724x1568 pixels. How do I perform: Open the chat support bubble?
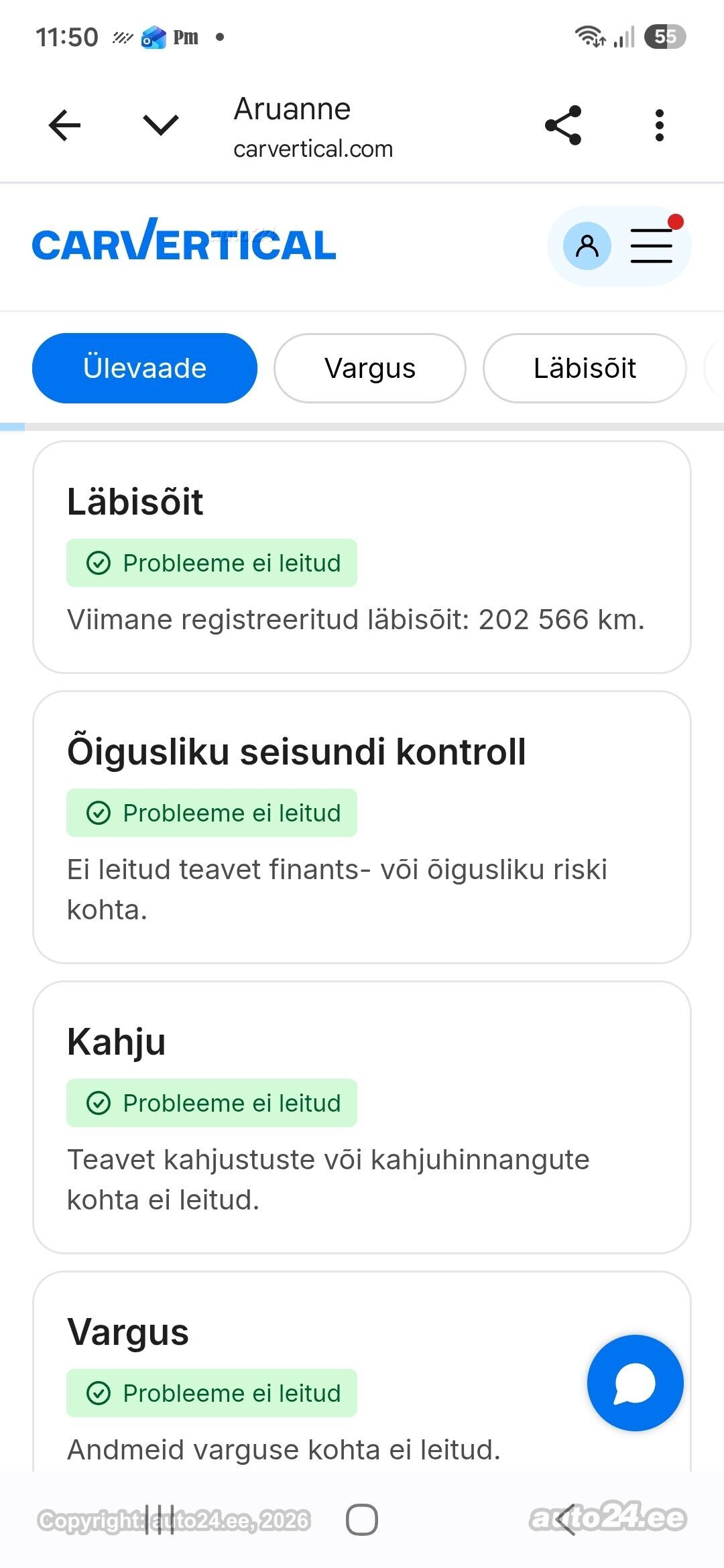click(636, 1383)
